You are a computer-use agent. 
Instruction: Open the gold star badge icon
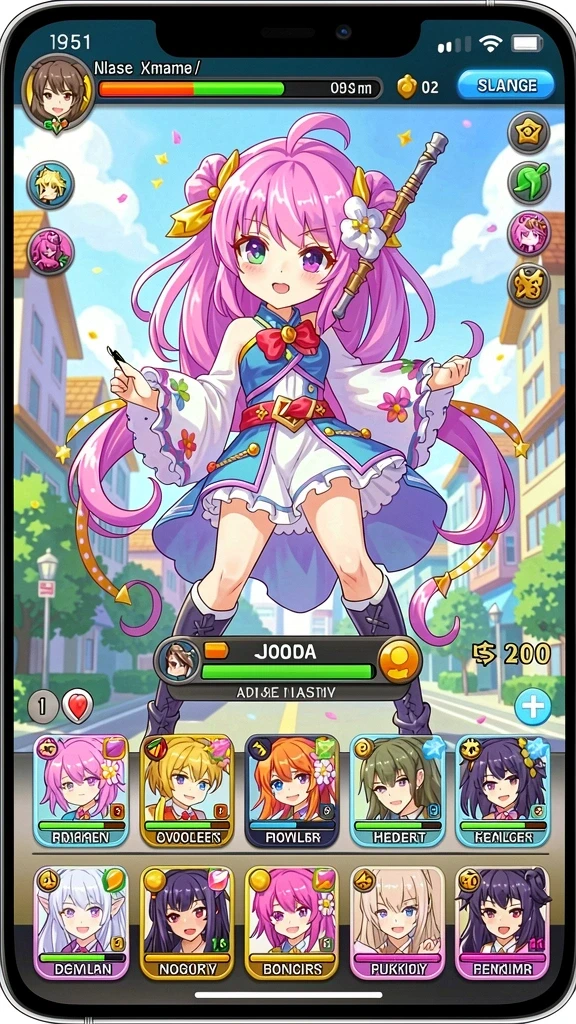click(528, 133)
